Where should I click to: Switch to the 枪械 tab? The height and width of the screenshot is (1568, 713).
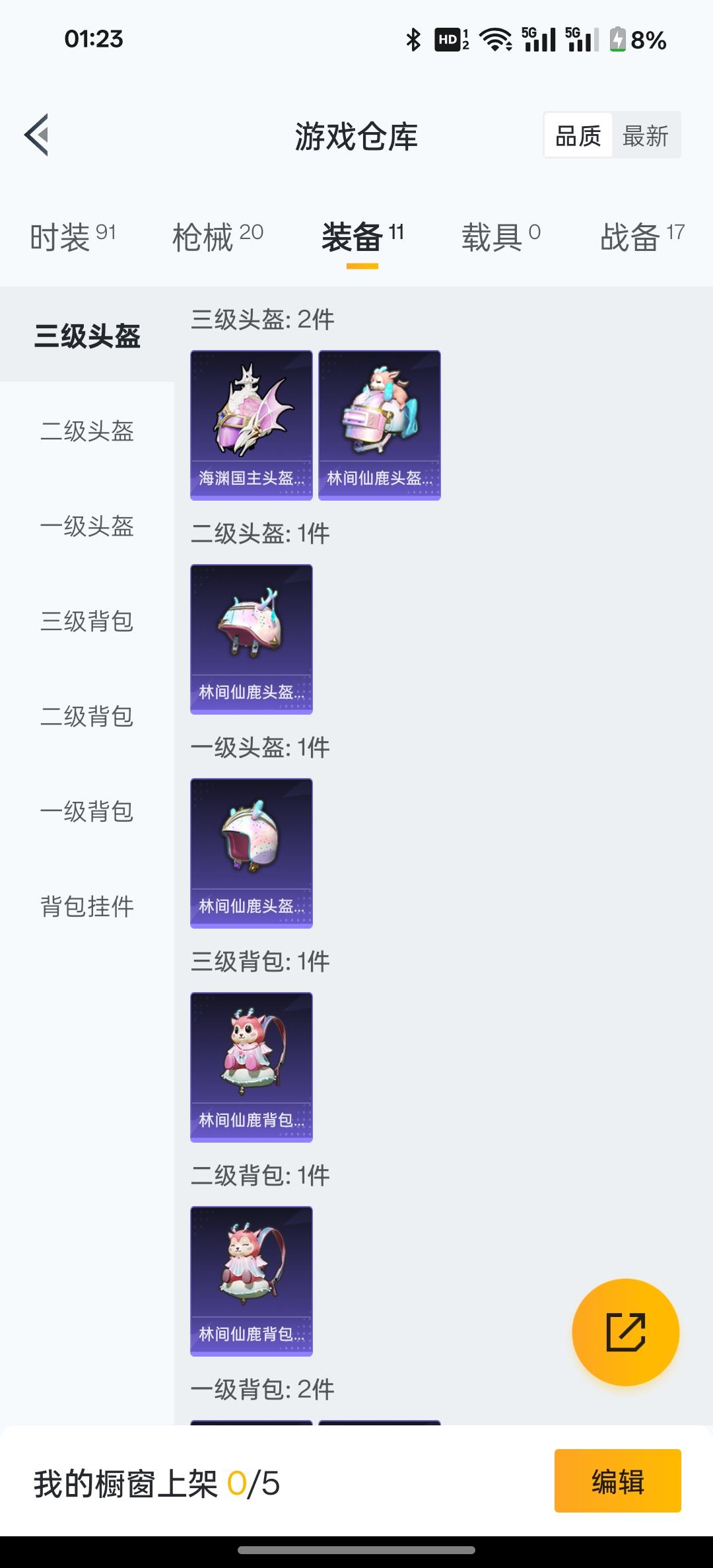(x=217, y=236)
